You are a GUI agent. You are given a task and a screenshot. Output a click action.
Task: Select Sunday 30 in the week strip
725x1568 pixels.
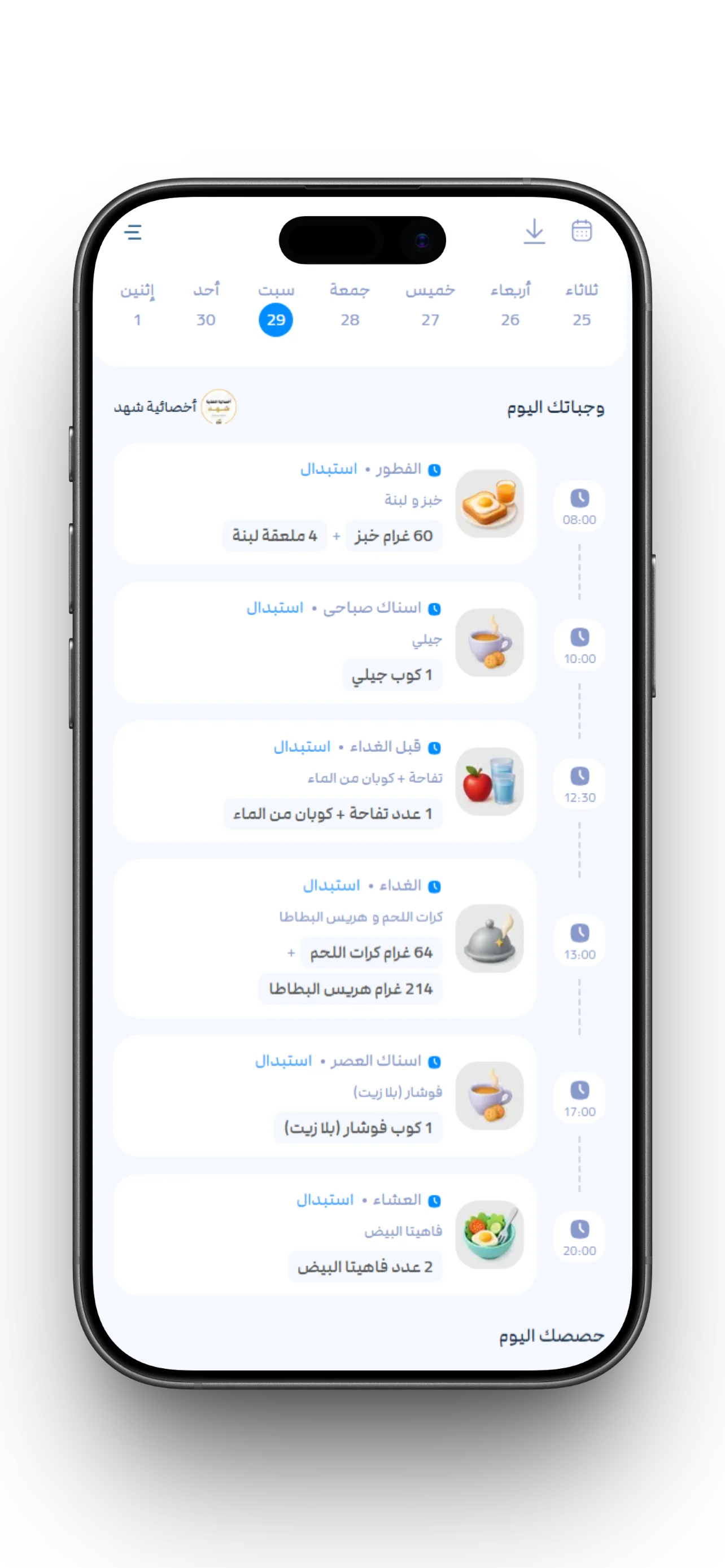(x=206, y=305)
